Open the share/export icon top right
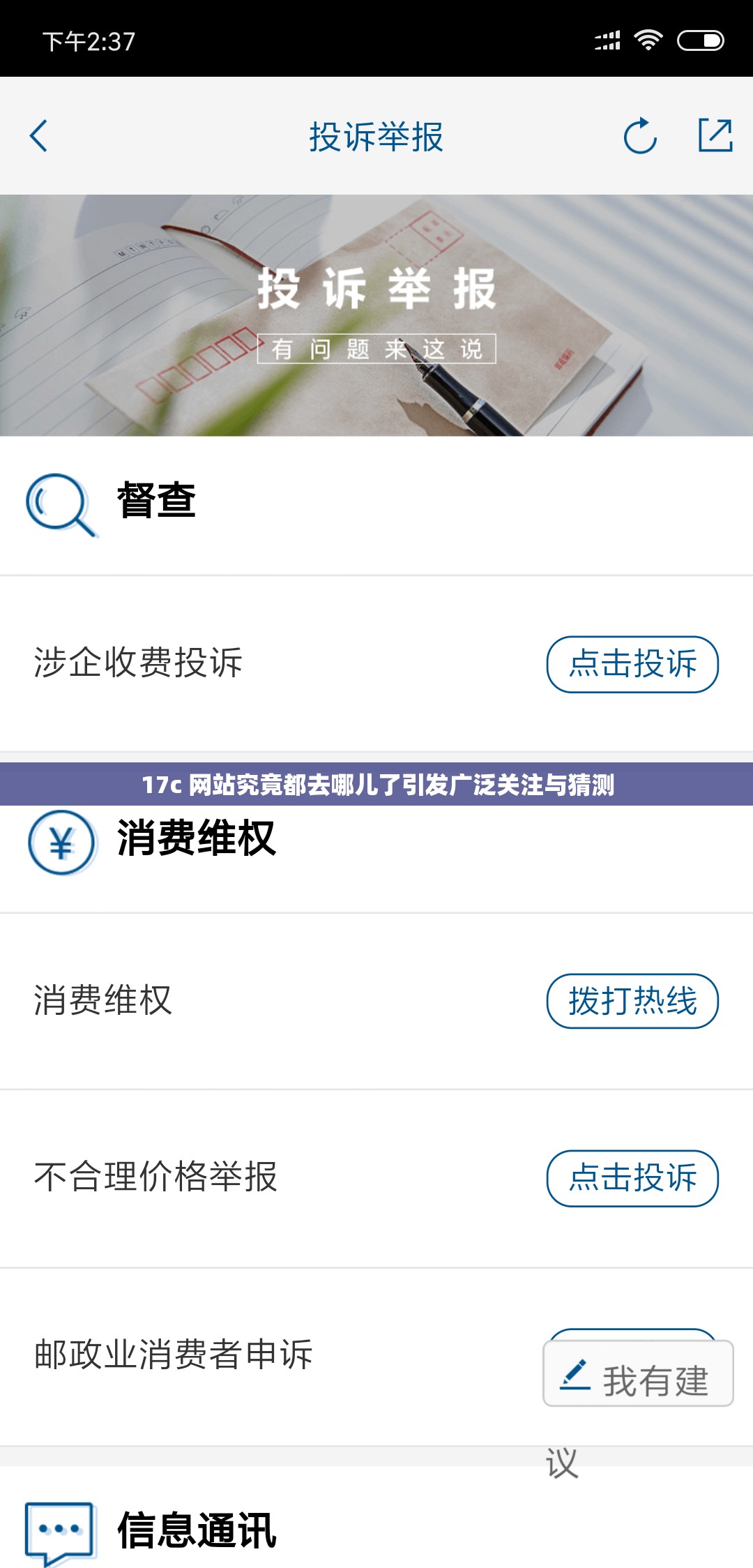Image resolution: width=753 pixels, height=1568 pixels. 715,137
